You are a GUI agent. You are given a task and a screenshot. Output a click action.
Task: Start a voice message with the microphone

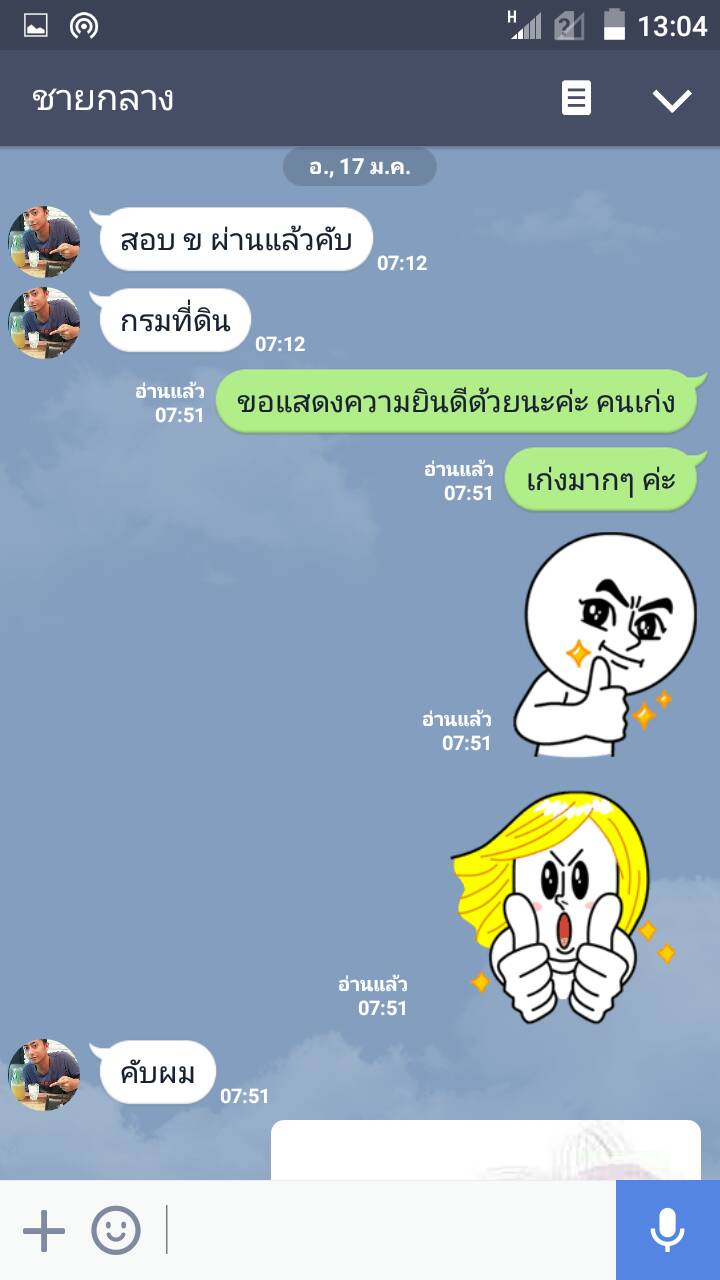click(x=667, y=1230)
